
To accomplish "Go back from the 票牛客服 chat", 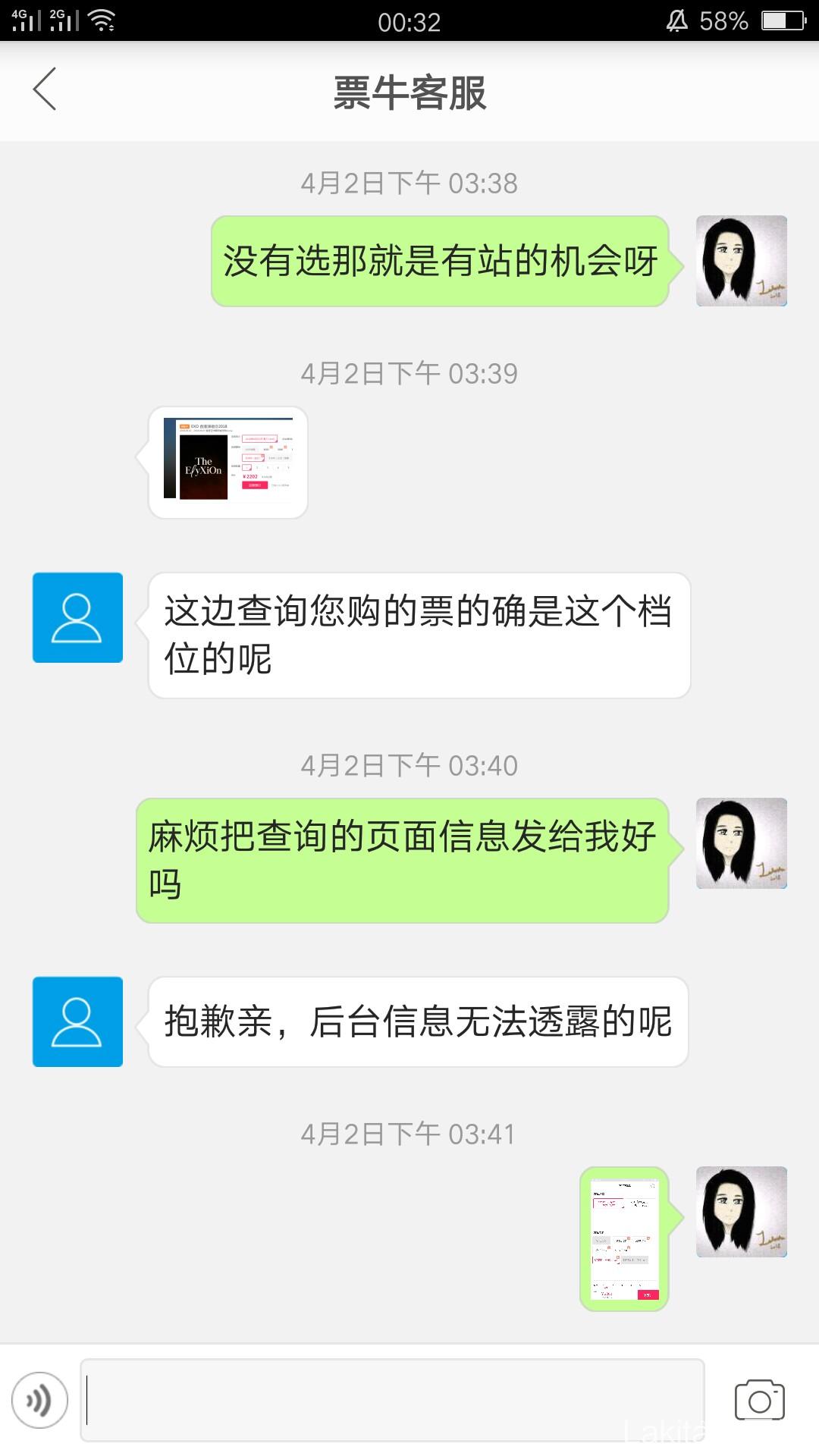I will point(45,89).
